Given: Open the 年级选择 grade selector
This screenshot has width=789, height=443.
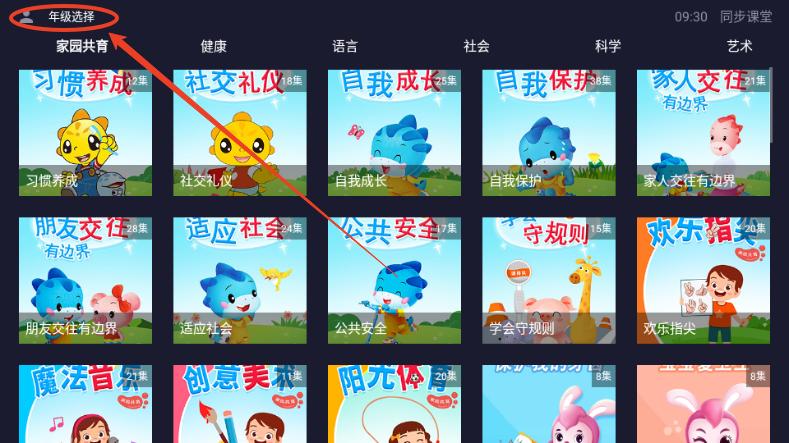Looking at the screenshot, I should tap(62, 17).
